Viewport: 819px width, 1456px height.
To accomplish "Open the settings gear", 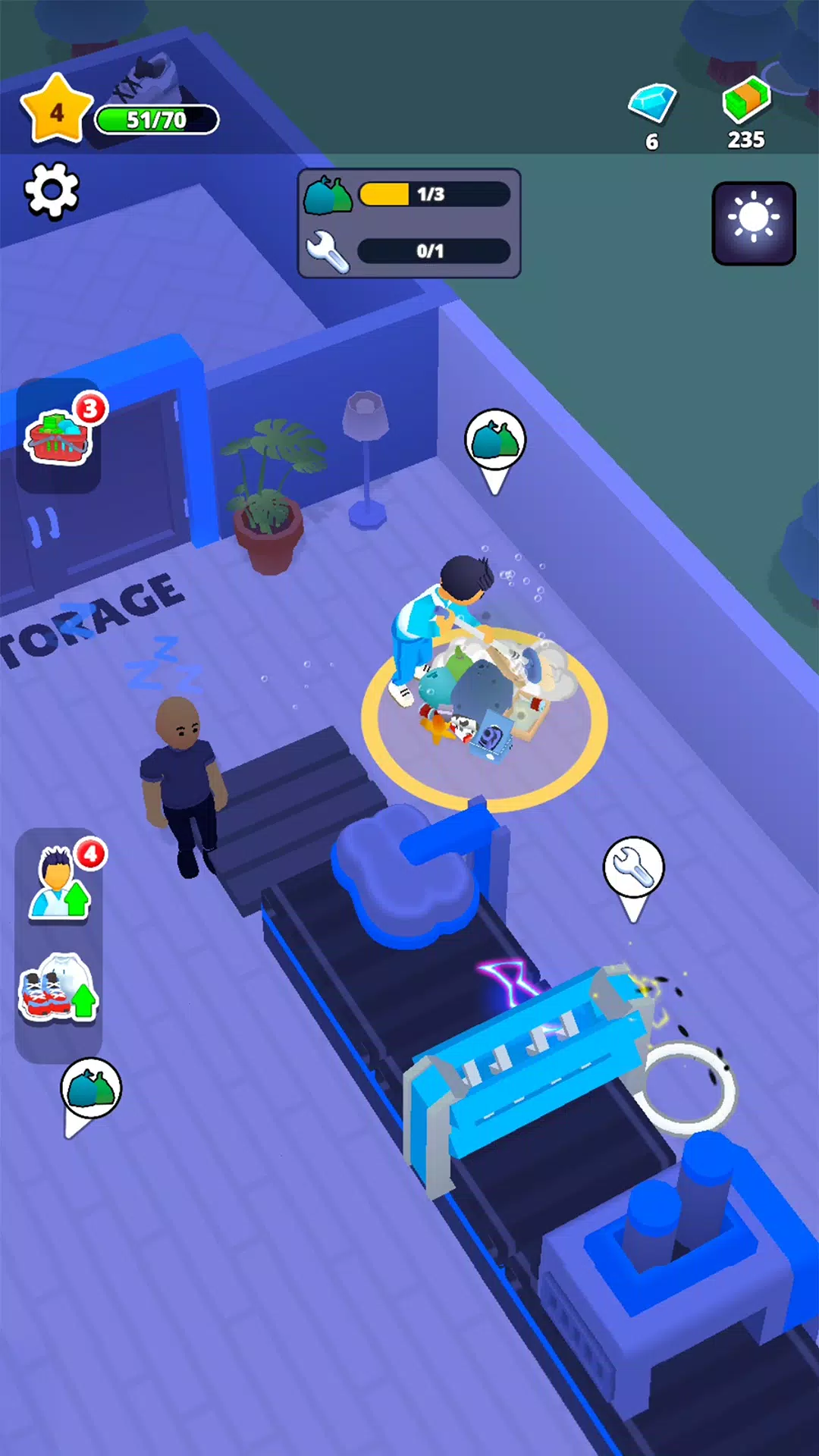I will pos(52,191).
